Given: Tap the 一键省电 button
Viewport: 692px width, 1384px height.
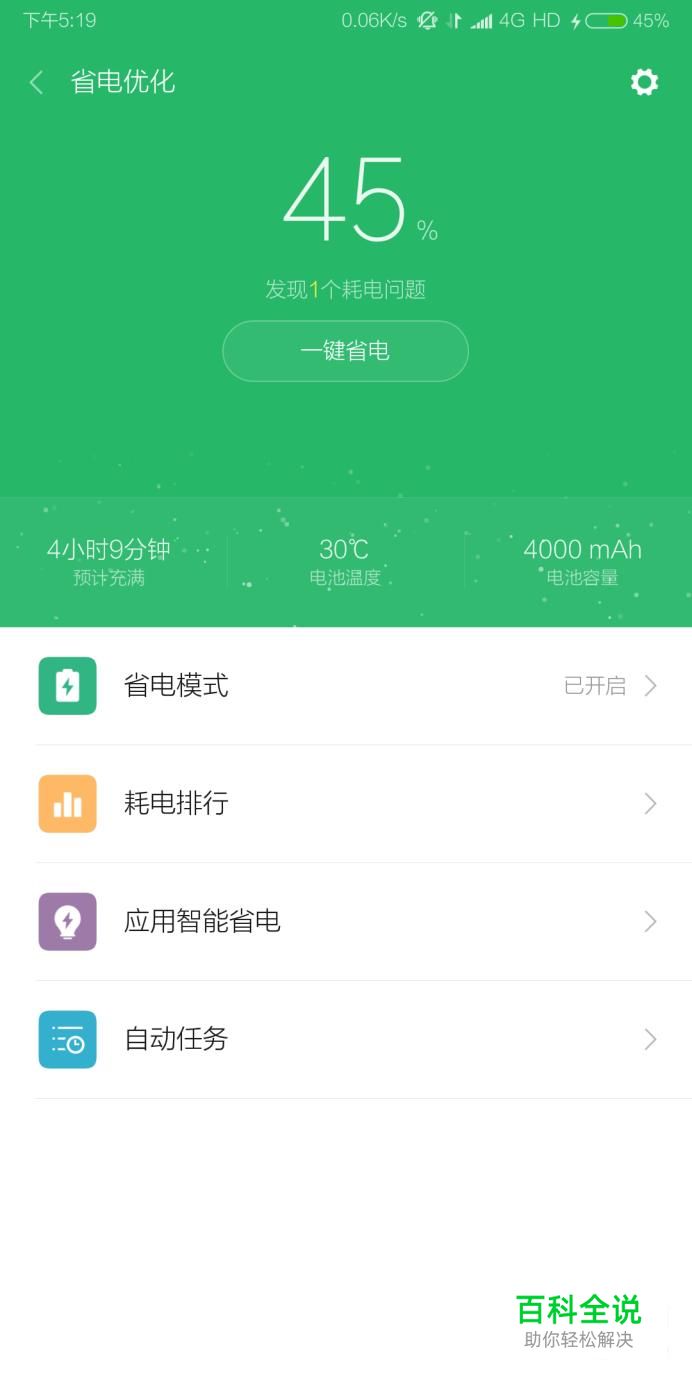Looking at the screenshot, I should point(345,351).
